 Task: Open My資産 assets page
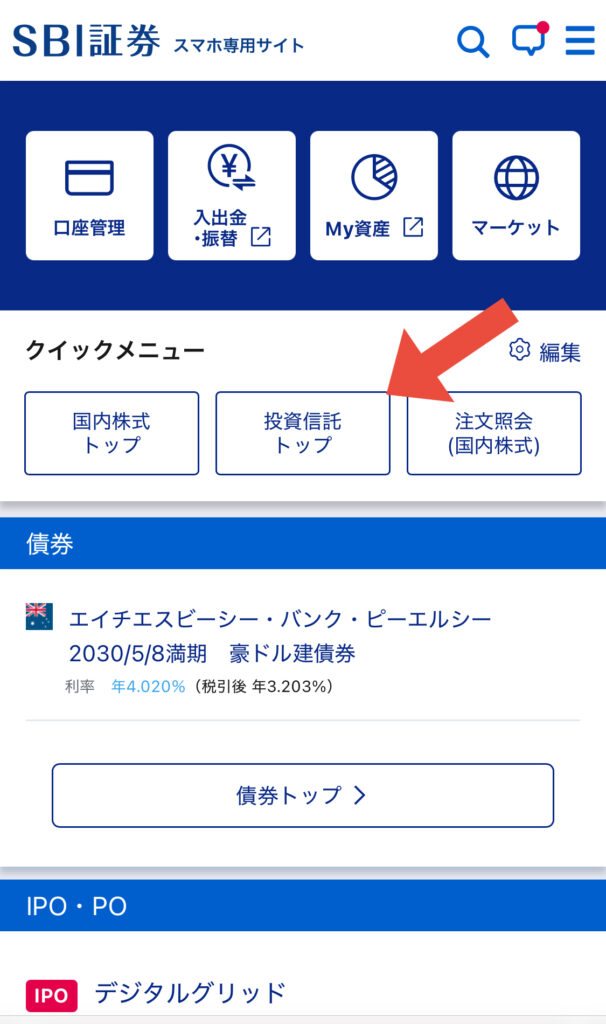tap(374, 196)
